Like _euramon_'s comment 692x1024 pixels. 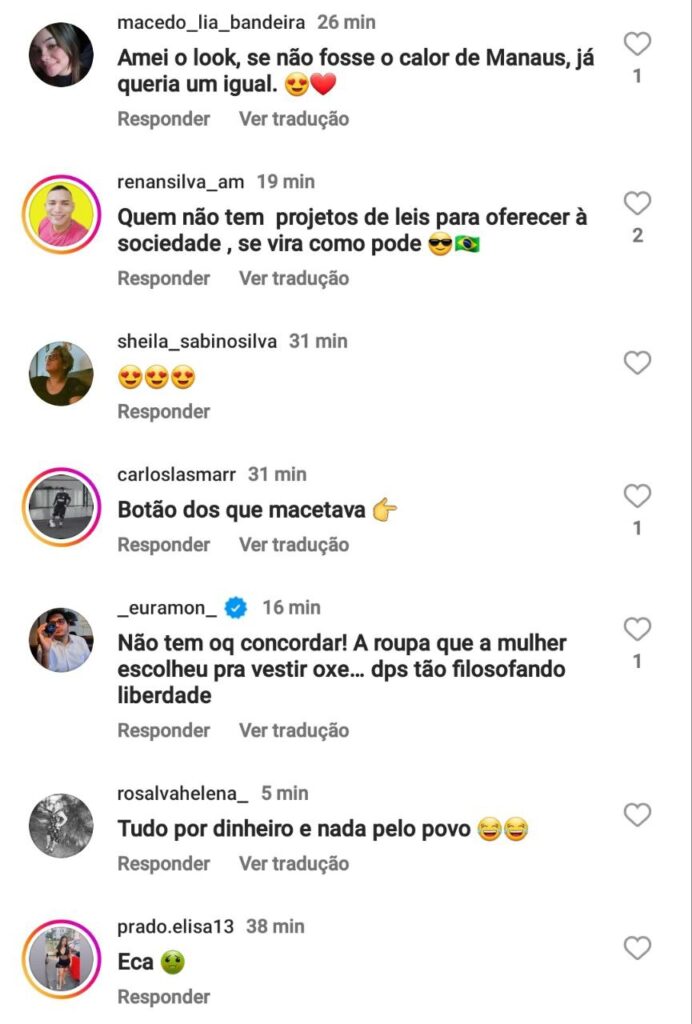click(637, 629)
